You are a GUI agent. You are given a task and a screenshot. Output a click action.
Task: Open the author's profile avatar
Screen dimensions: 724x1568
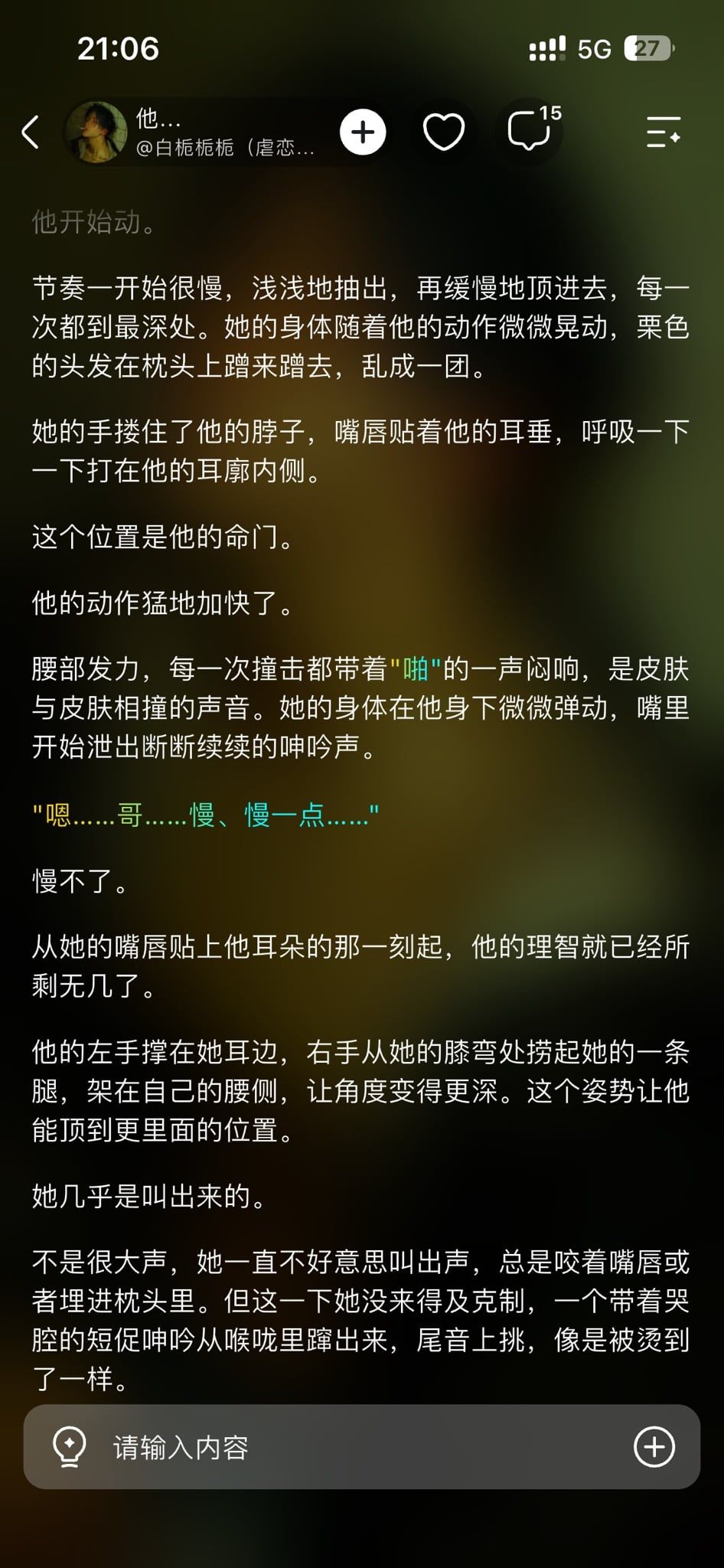96,132
